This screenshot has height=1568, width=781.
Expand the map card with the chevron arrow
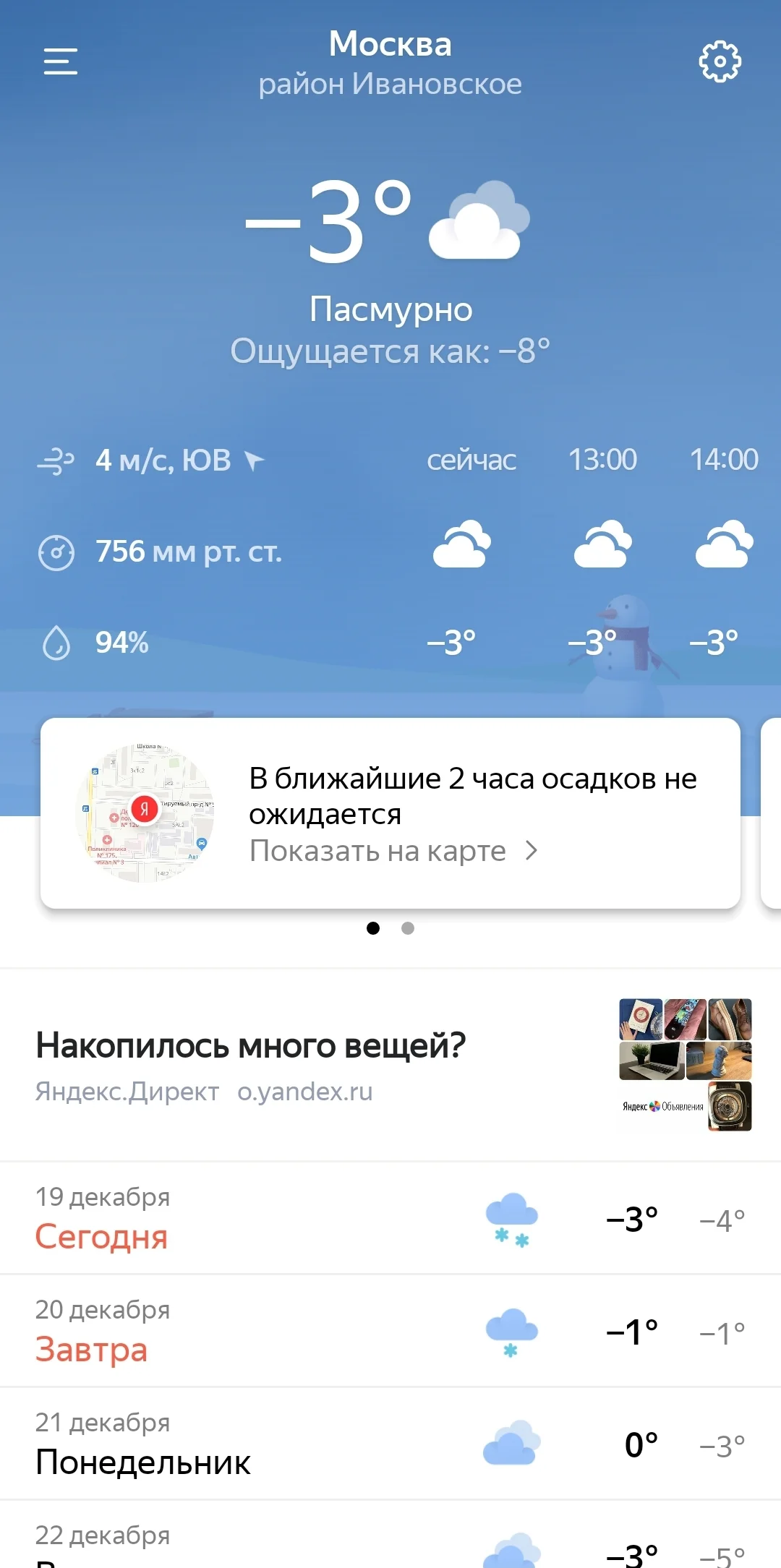(532, 851)
